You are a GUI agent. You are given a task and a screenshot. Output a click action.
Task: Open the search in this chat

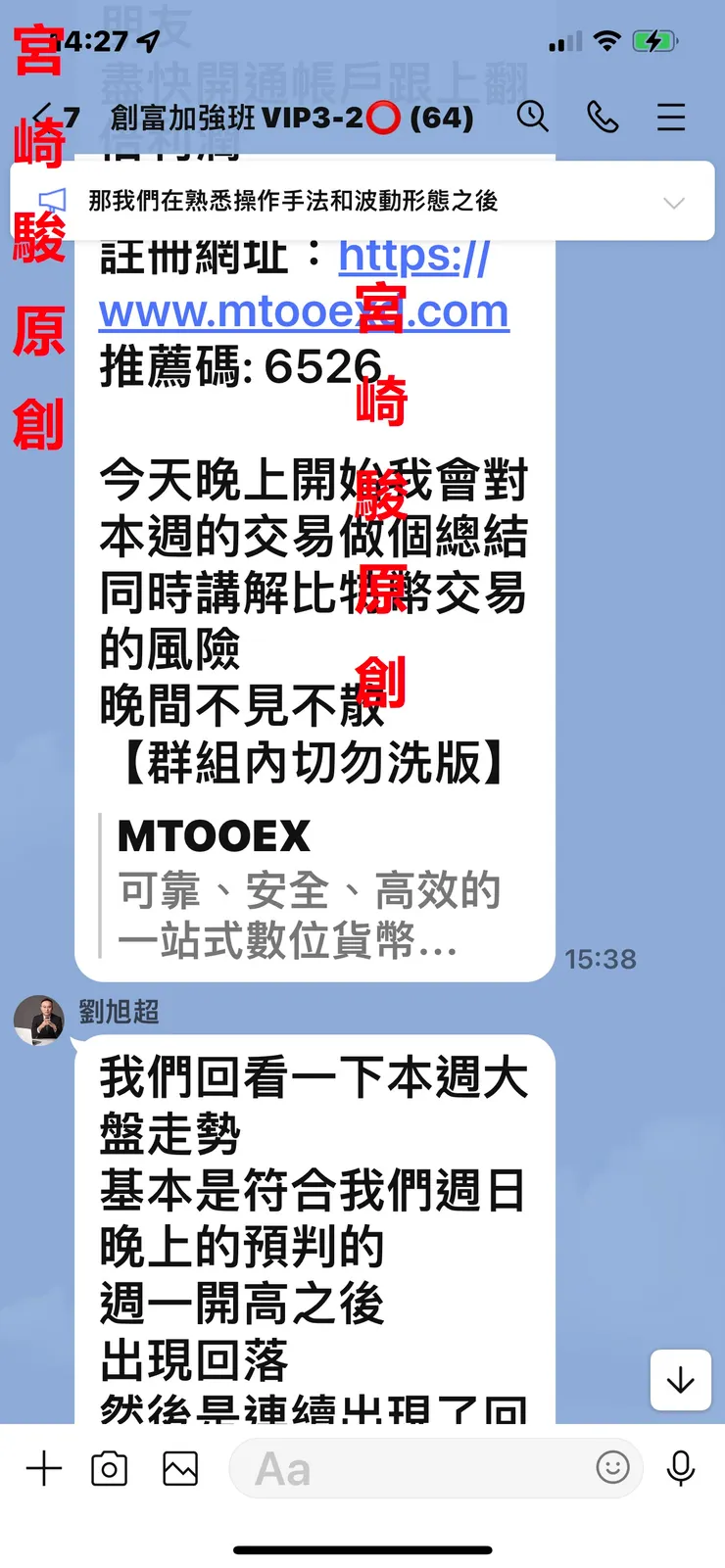tap(533, 117)
